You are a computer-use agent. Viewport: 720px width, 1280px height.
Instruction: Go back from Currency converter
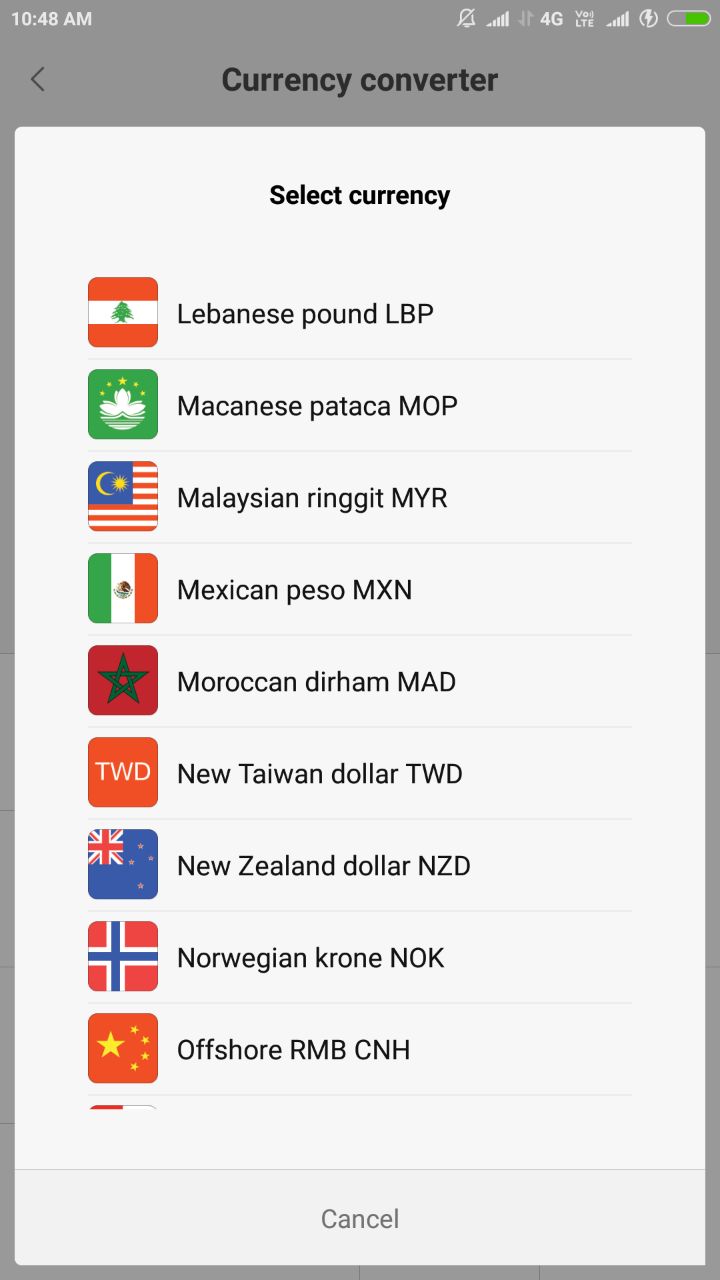pyautogui.click(x=38, y=80)
